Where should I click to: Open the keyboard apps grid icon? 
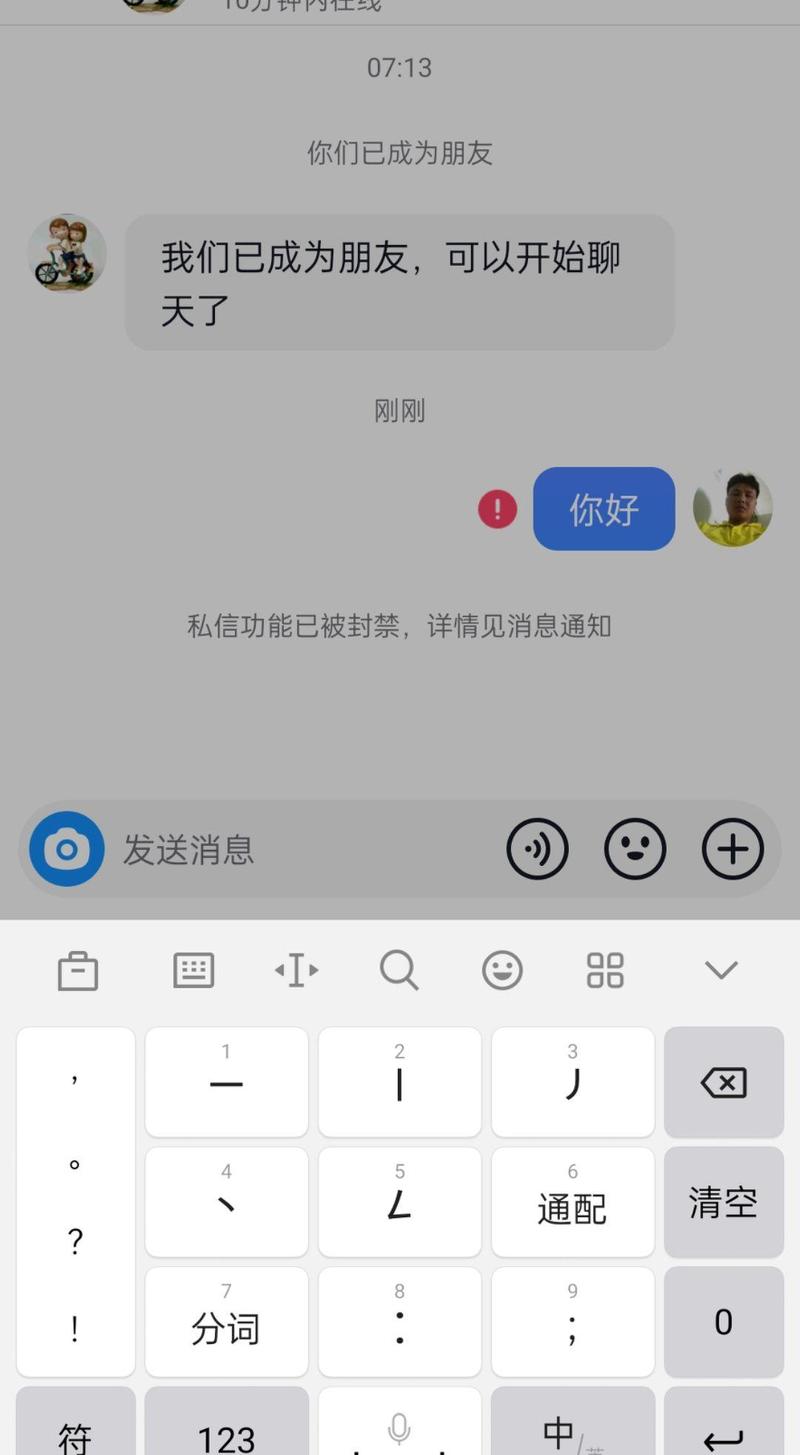click(604, 969)
